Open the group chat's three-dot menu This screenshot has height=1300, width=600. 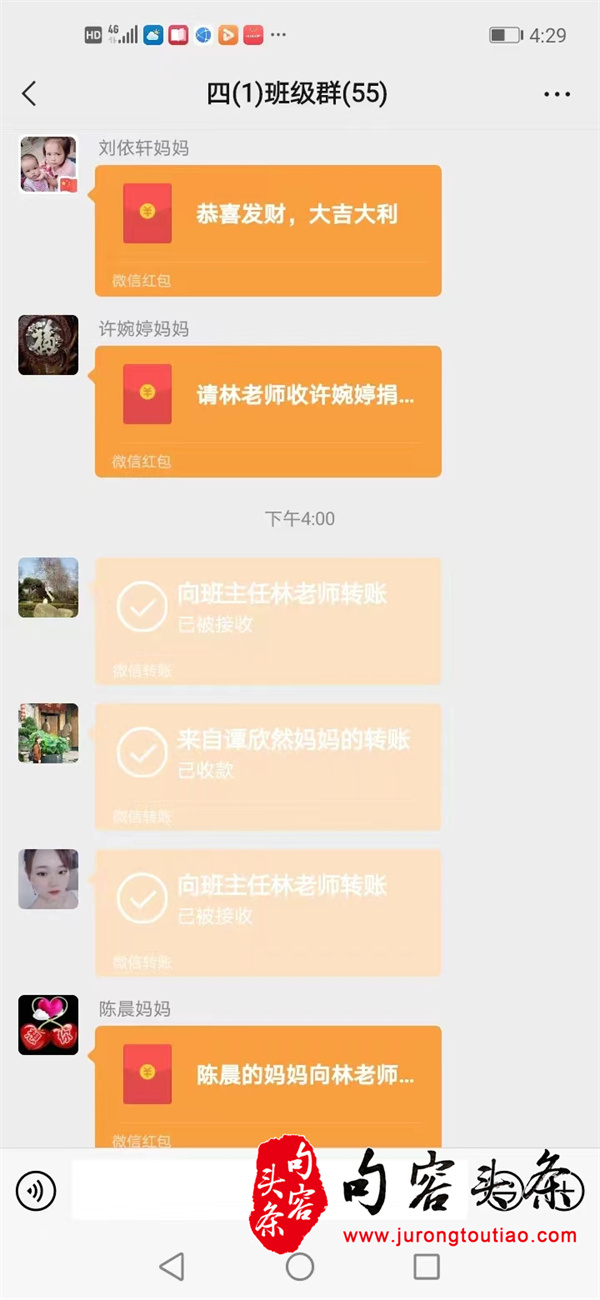[557, 94]
